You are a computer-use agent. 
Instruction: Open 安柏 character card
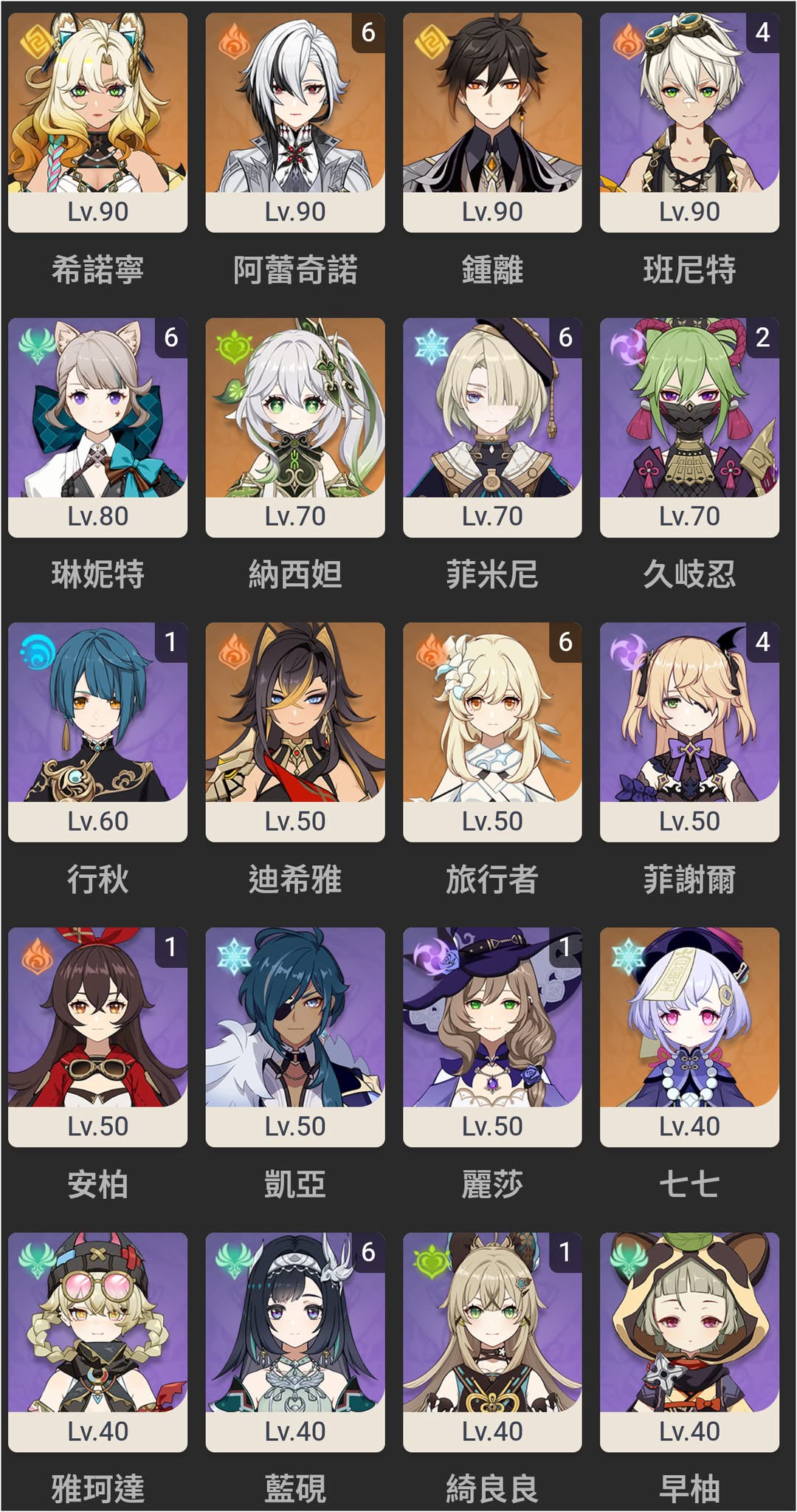point(97,1037)
